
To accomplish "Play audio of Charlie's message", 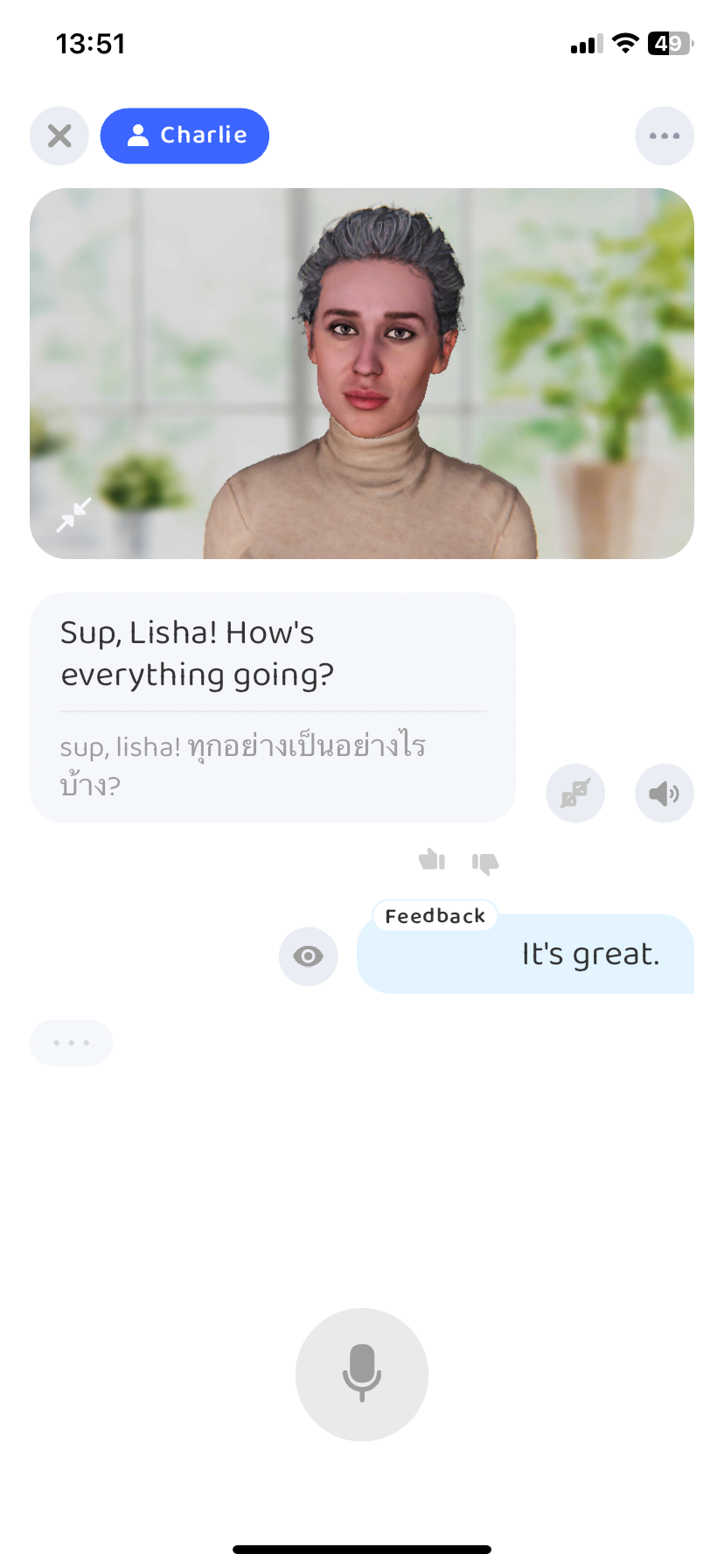I will [x=664, y=793].
